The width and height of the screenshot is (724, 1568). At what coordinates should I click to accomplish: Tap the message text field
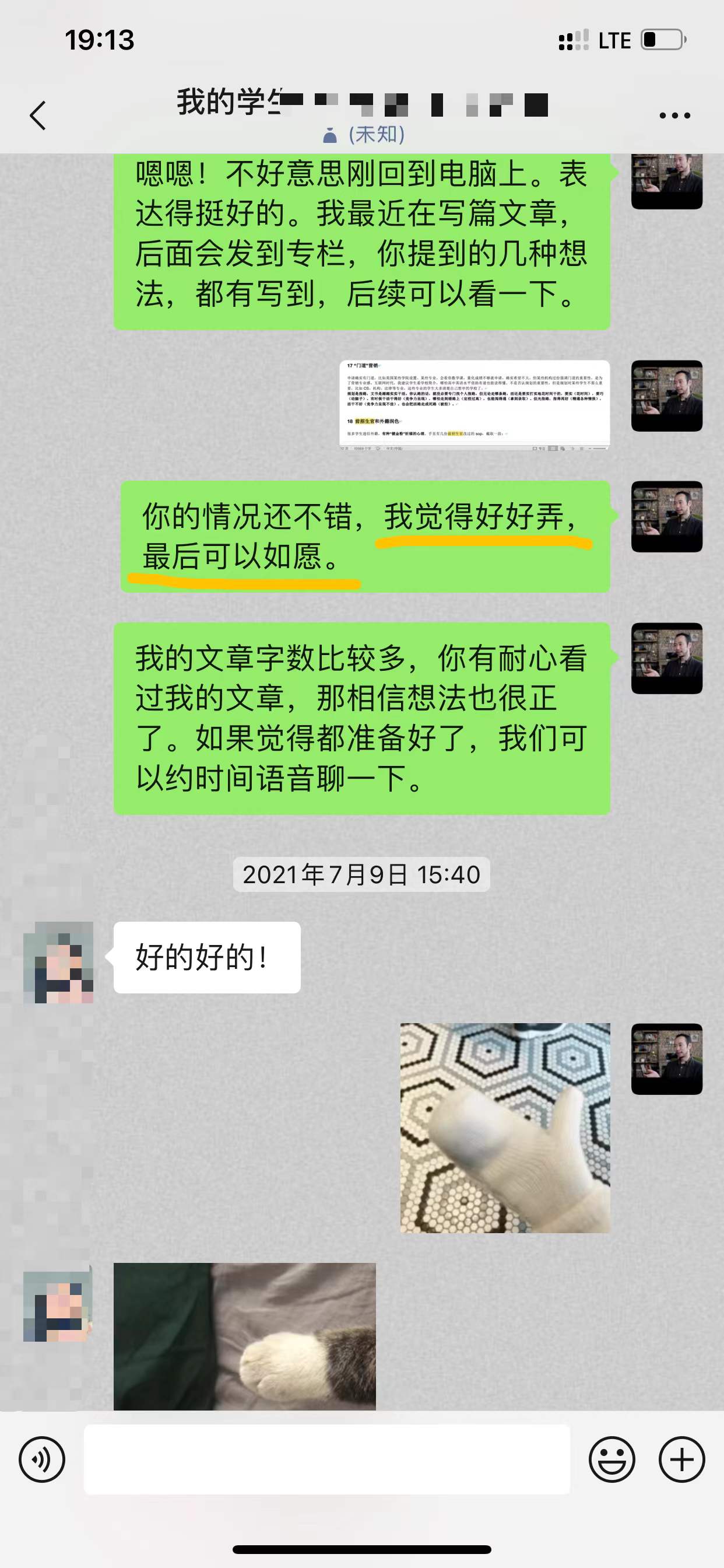point(326,1459)
